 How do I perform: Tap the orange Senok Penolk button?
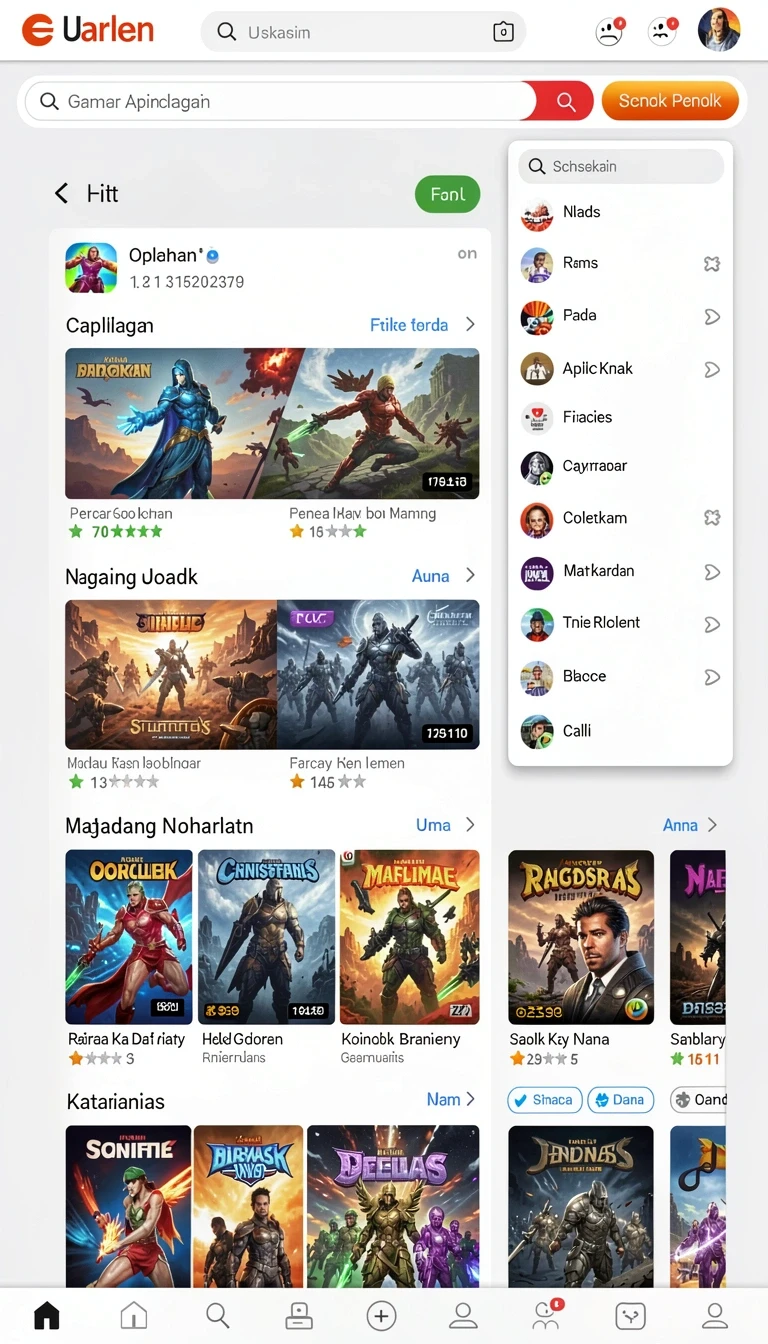coord(670,101)
